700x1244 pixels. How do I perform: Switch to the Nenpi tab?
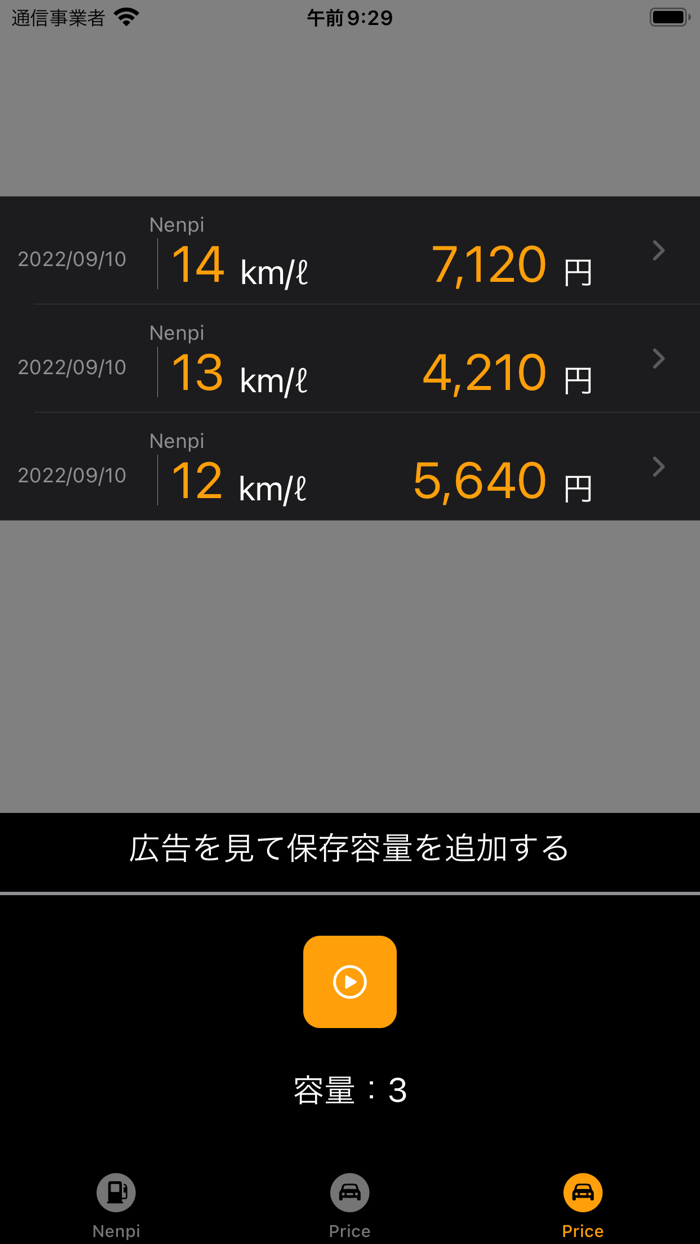click(x=116, y=1205)
